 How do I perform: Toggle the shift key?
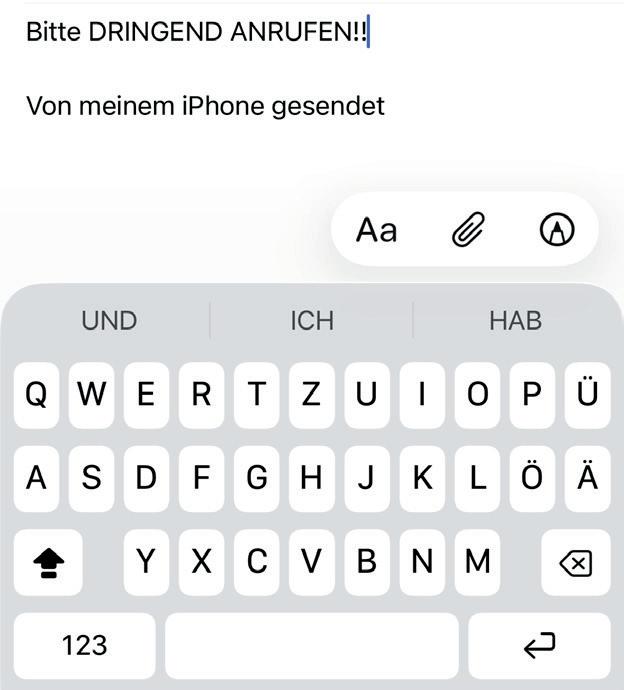point(48,563)
